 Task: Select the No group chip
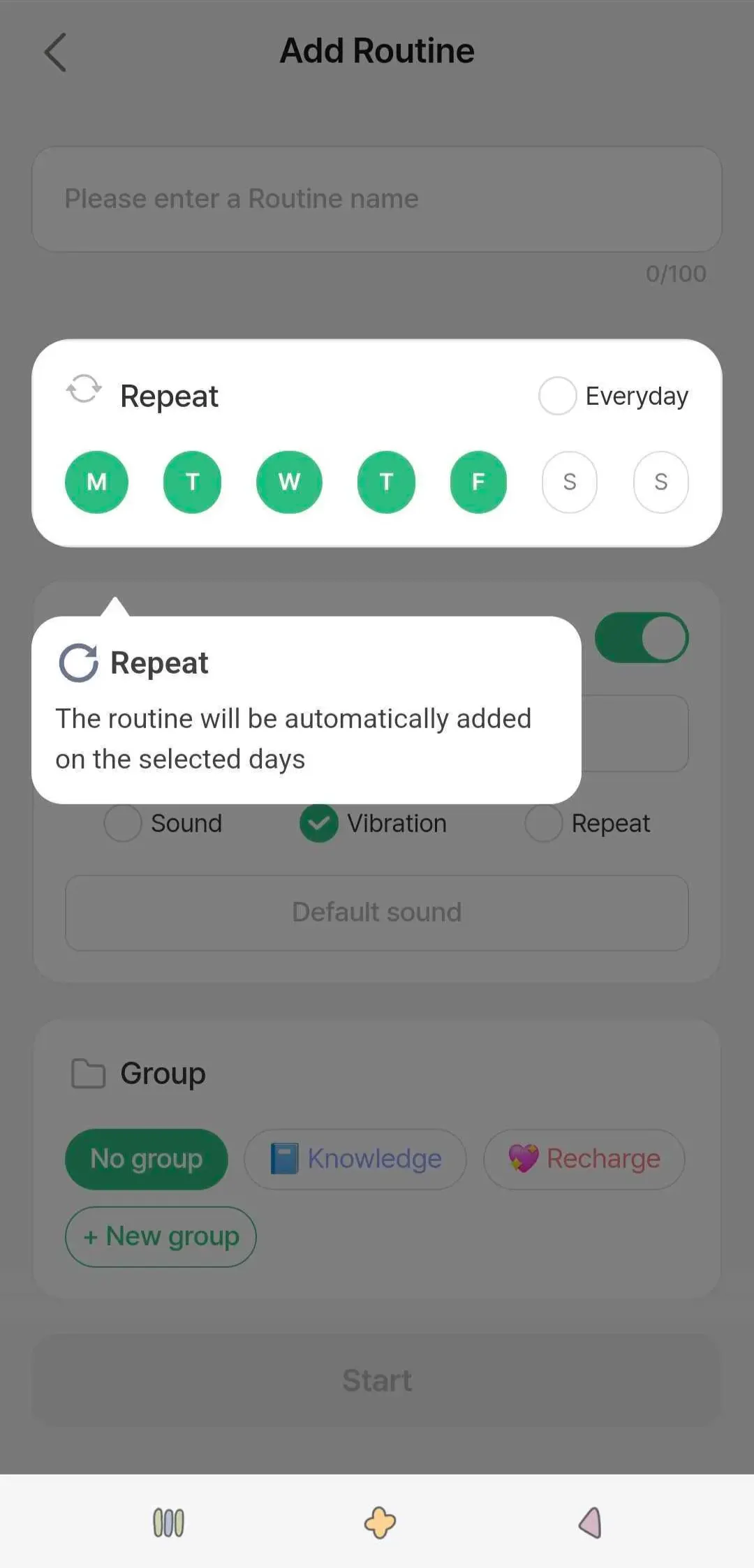click(x=147, y=1159)
